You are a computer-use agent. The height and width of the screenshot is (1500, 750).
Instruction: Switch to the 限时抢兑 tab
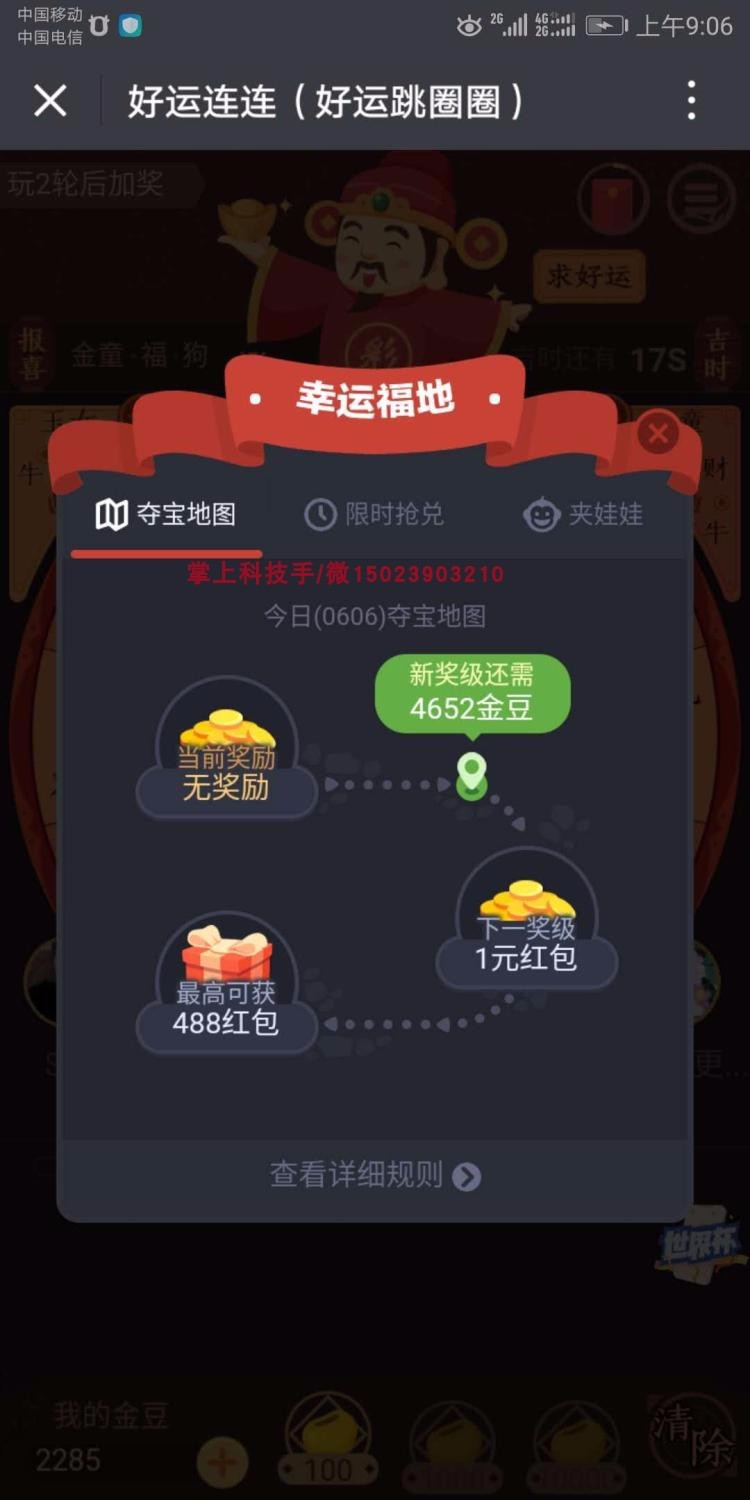[374, 515]
